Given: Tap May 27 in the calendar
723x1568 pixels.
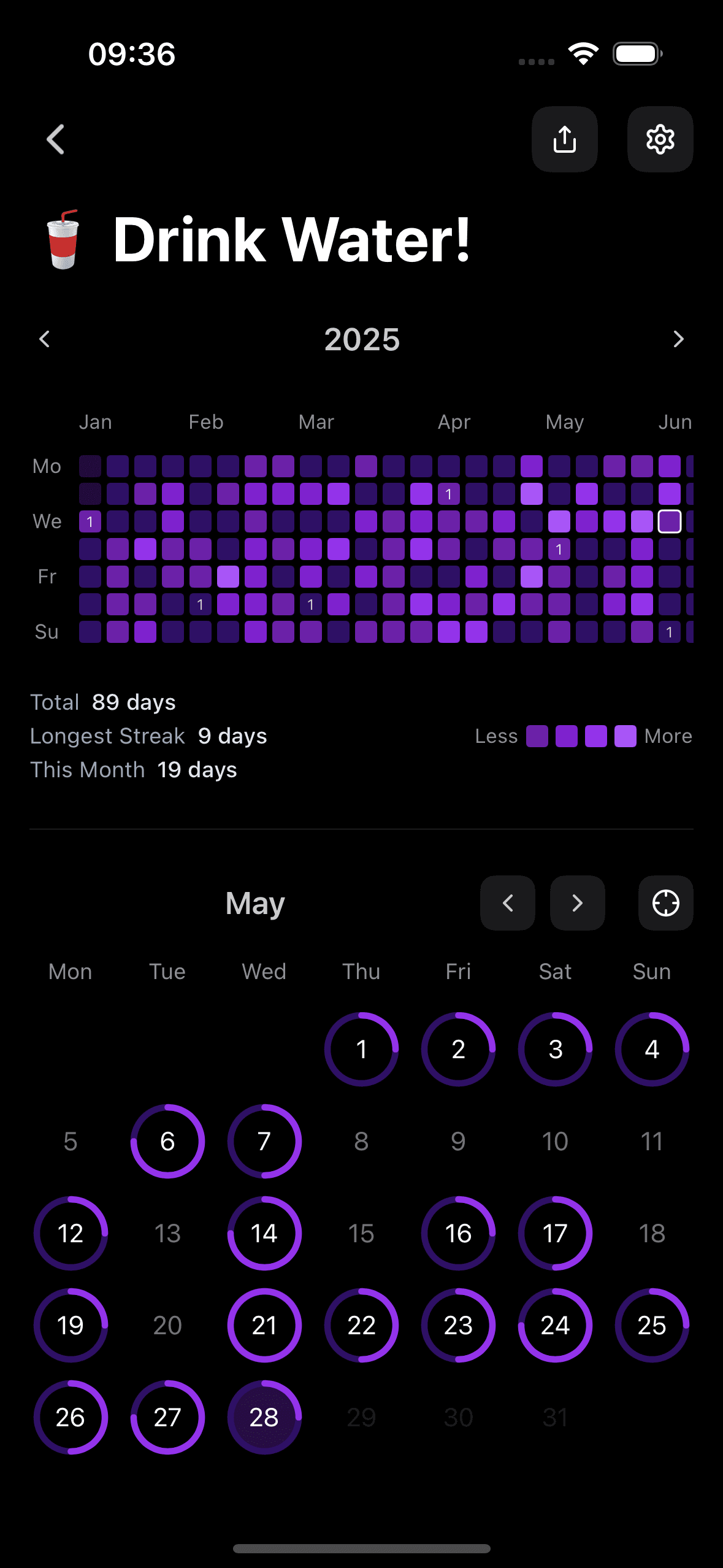Looking at the screenshot, I should (167, 1417).
